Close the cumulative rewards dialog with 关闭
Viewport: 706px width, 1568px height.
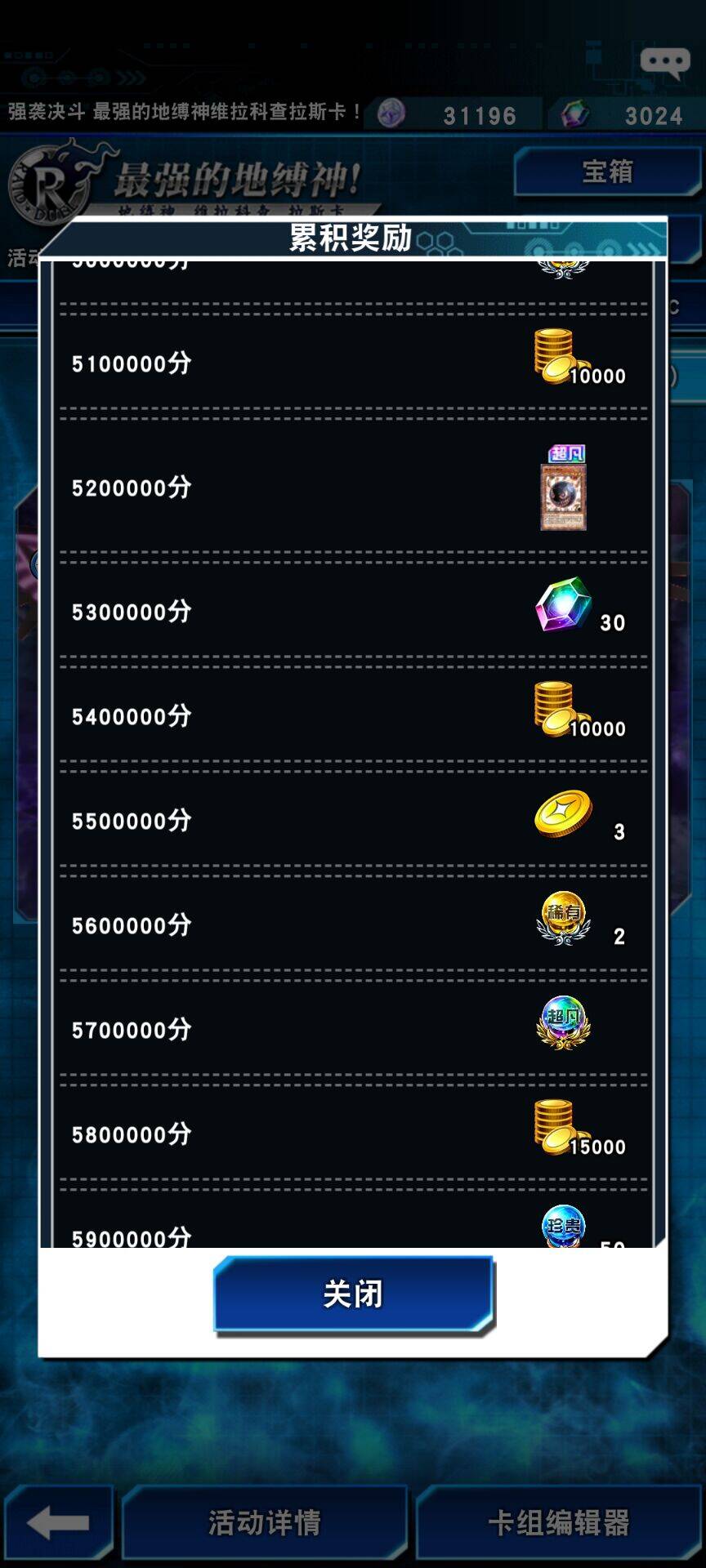(353, 1294)
